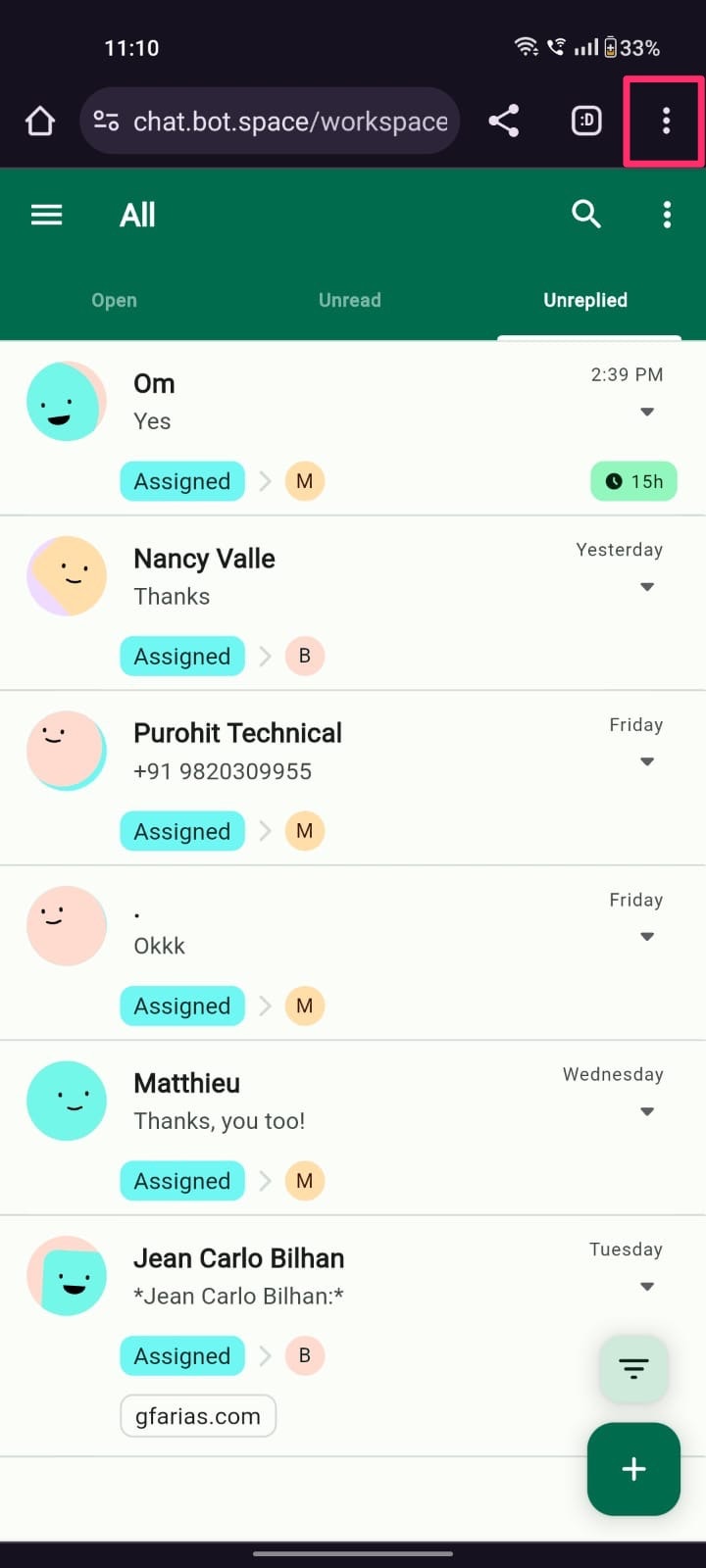Open the browser's three-dot menu
The image size is (706, 1568).
666,122
